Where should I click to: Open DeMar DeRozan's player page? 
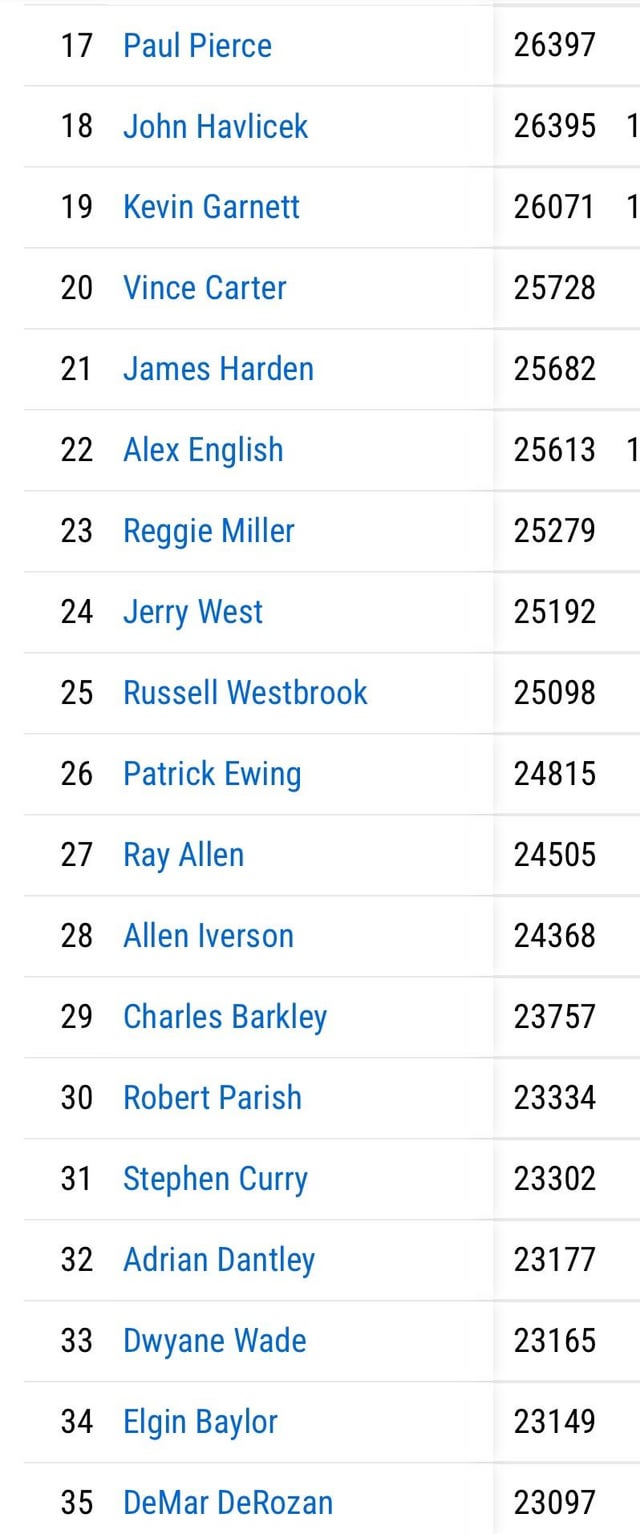pyautogui.click(x=228, y=1503)
